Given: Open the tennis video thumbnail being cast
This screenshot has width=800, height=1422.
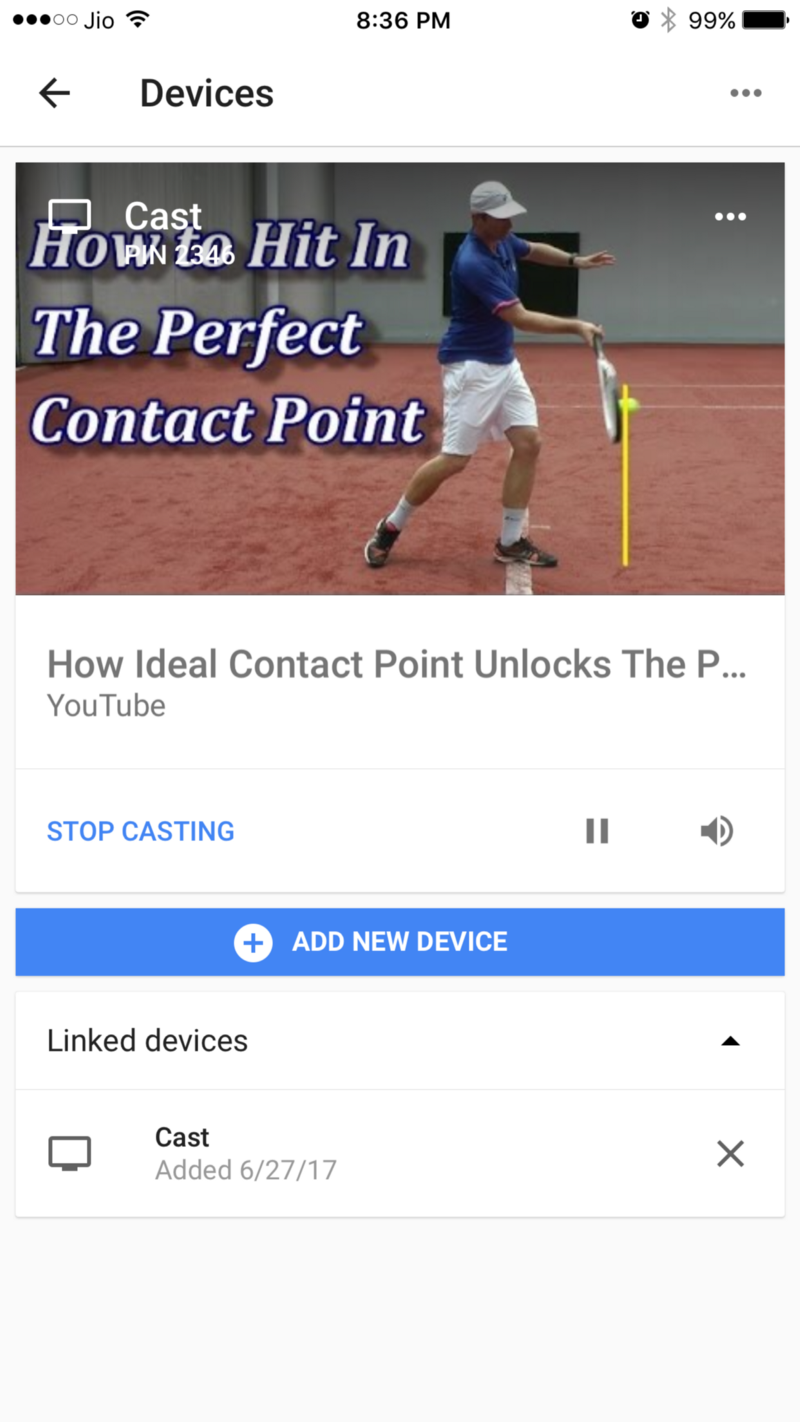Looking at the screenshot, I should (x=400, y=400).
